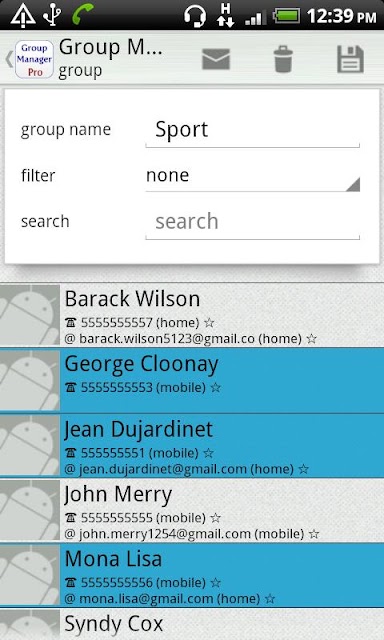The width and height of the screenshot is (384, 640).
Task: Save the group using the floppy disk icon
Action: coord(350,60)
